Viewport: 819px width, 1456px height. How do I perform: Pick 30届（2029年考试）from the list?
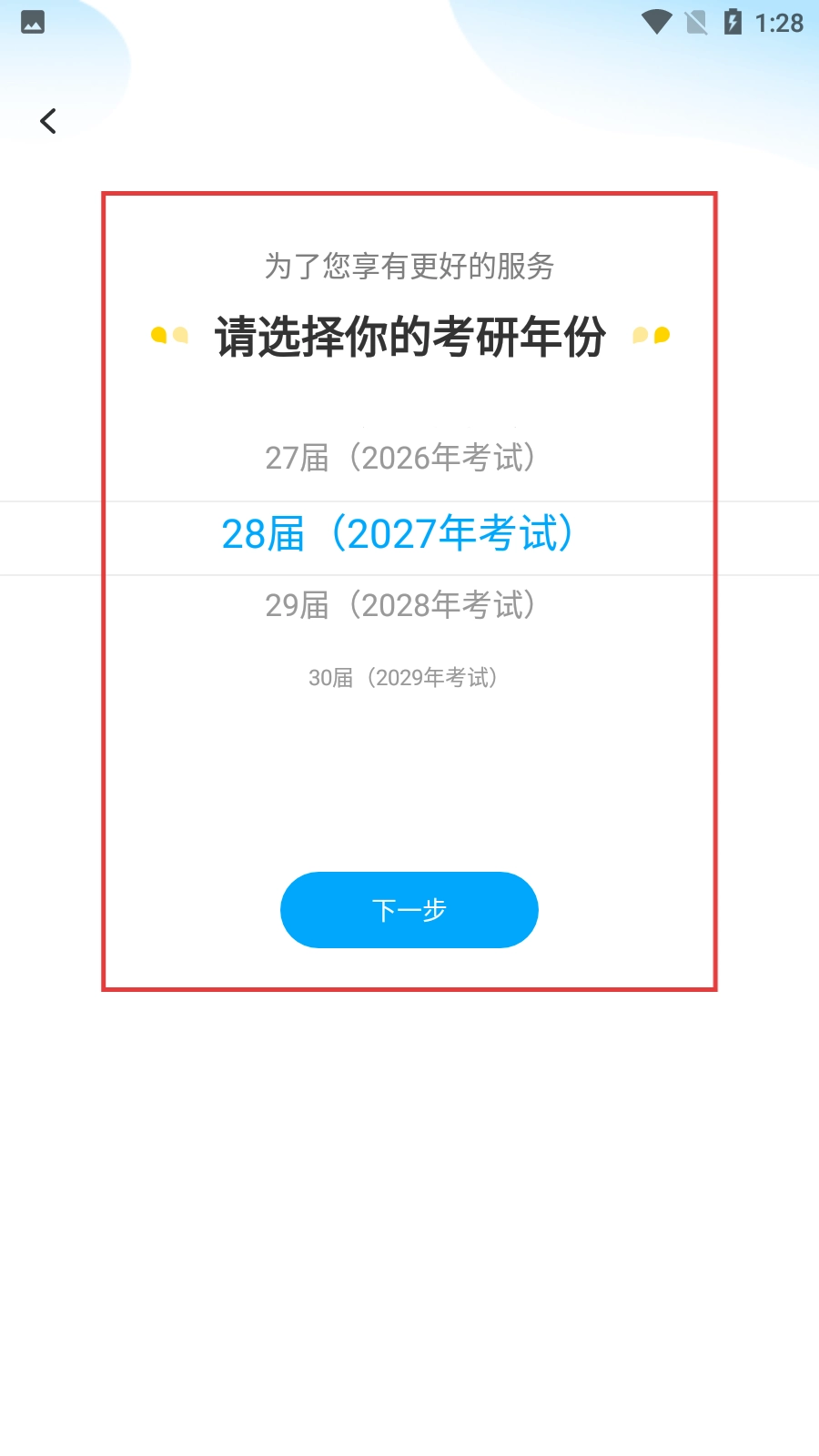tap(402, 677)
